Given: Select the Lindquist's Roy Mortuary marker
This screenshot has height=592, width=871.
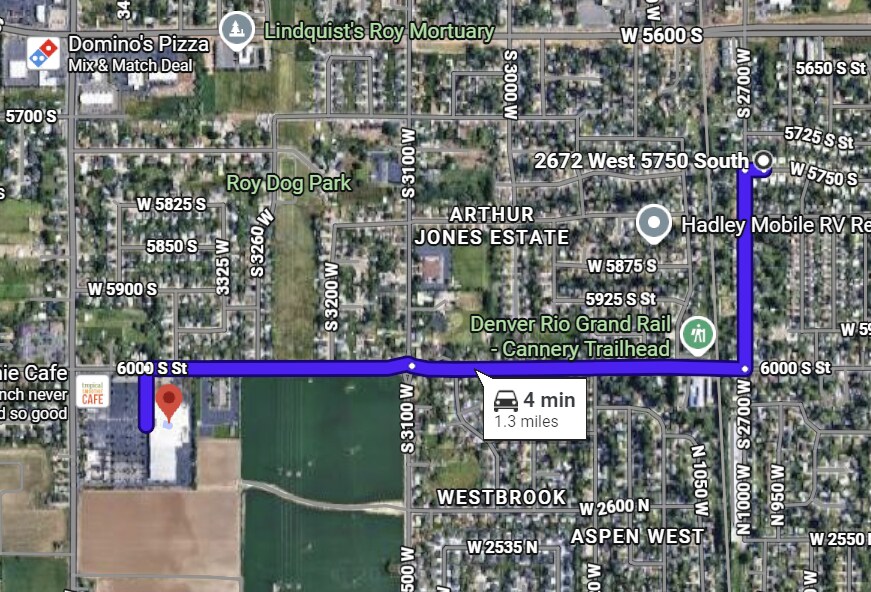Looking at the screenshot, I should point(236,31).
